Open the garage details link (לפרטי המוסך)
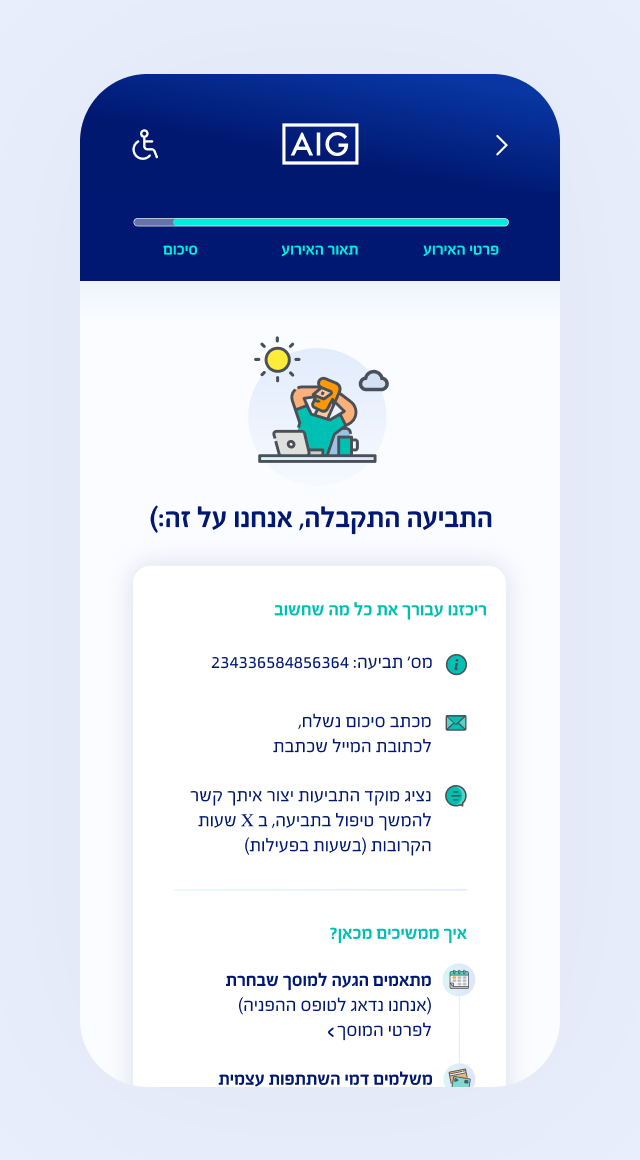The width and height of the screenshot is (640, 1160). (379, 1029)
